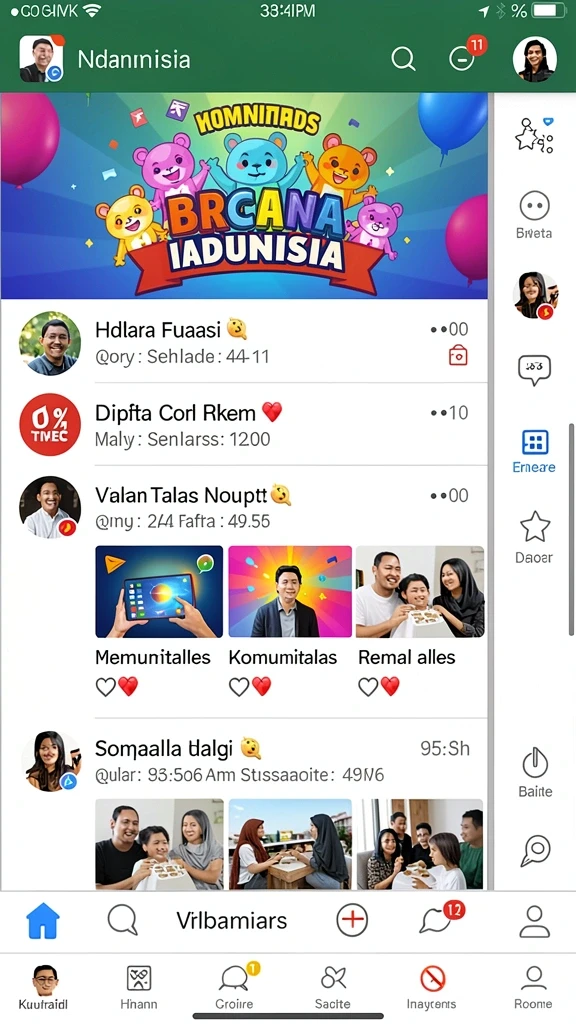Open the search icon in the top bar
This screenshot has width=576, height=1024.
(x=403, y=59)
